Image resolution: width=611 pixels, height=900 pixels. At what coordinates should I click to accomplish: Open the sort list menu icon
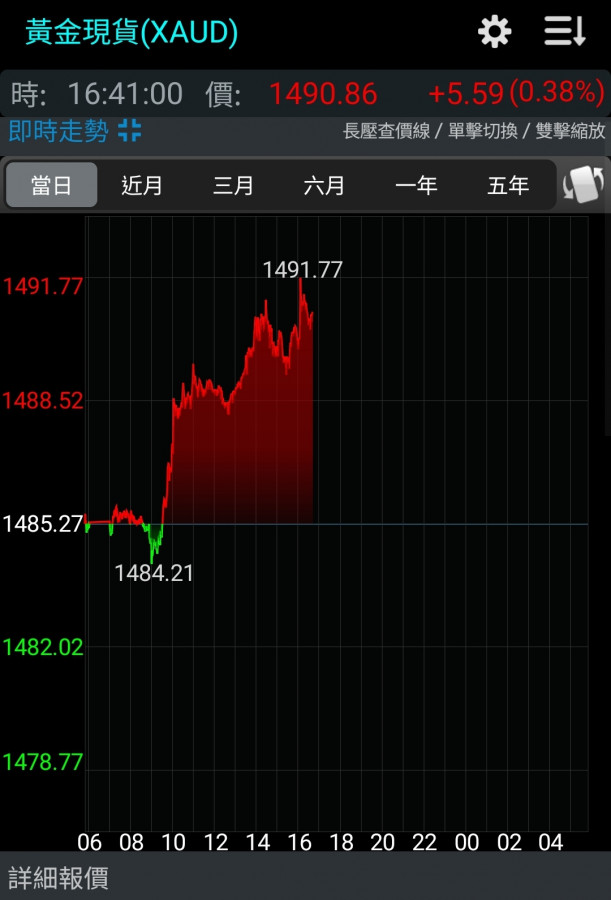[x=565, y=32]
